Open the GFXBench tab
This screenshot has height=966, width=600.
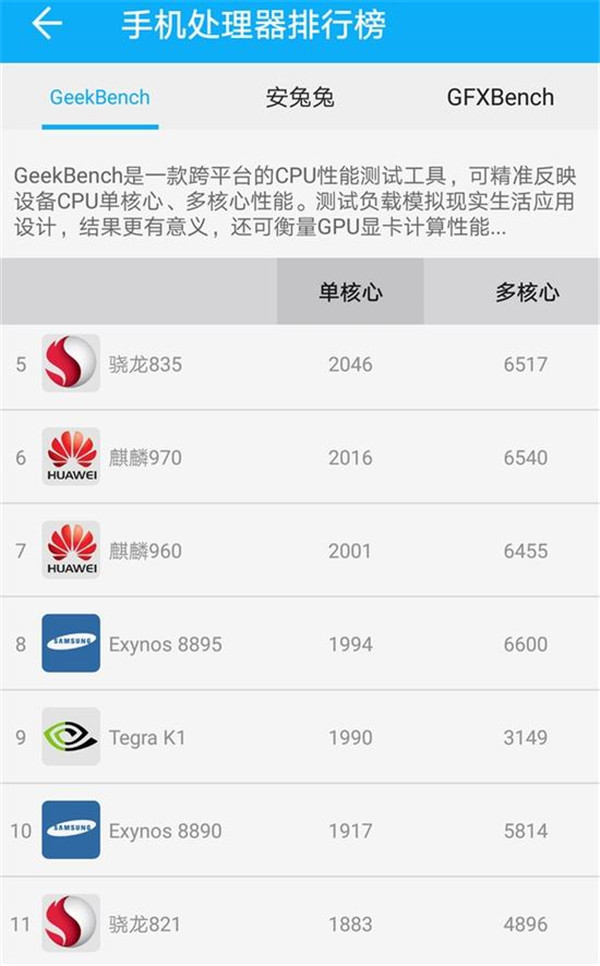[x=500, y=97]
